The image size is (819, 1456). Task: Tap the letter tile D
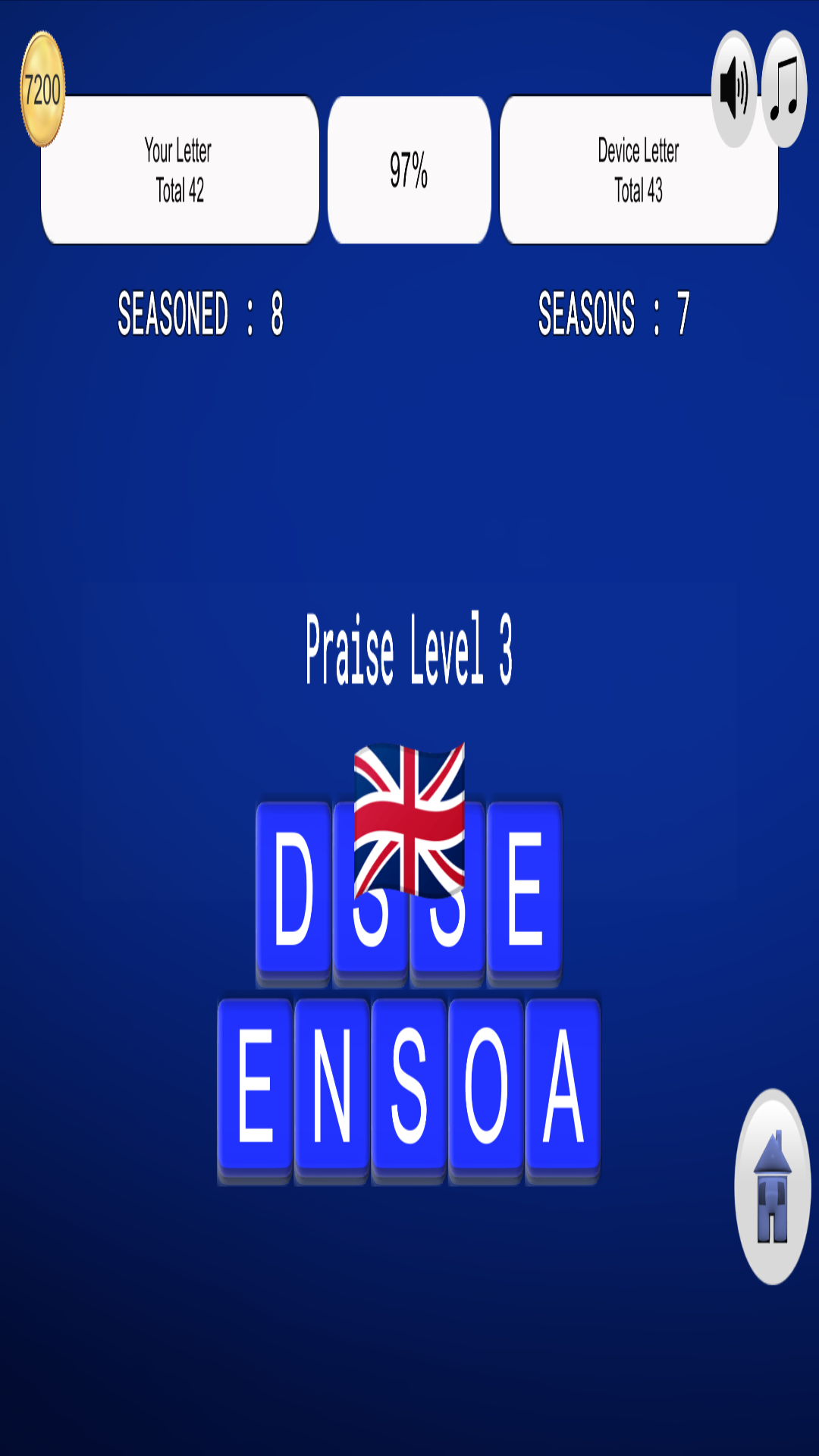tap(296, 895)
